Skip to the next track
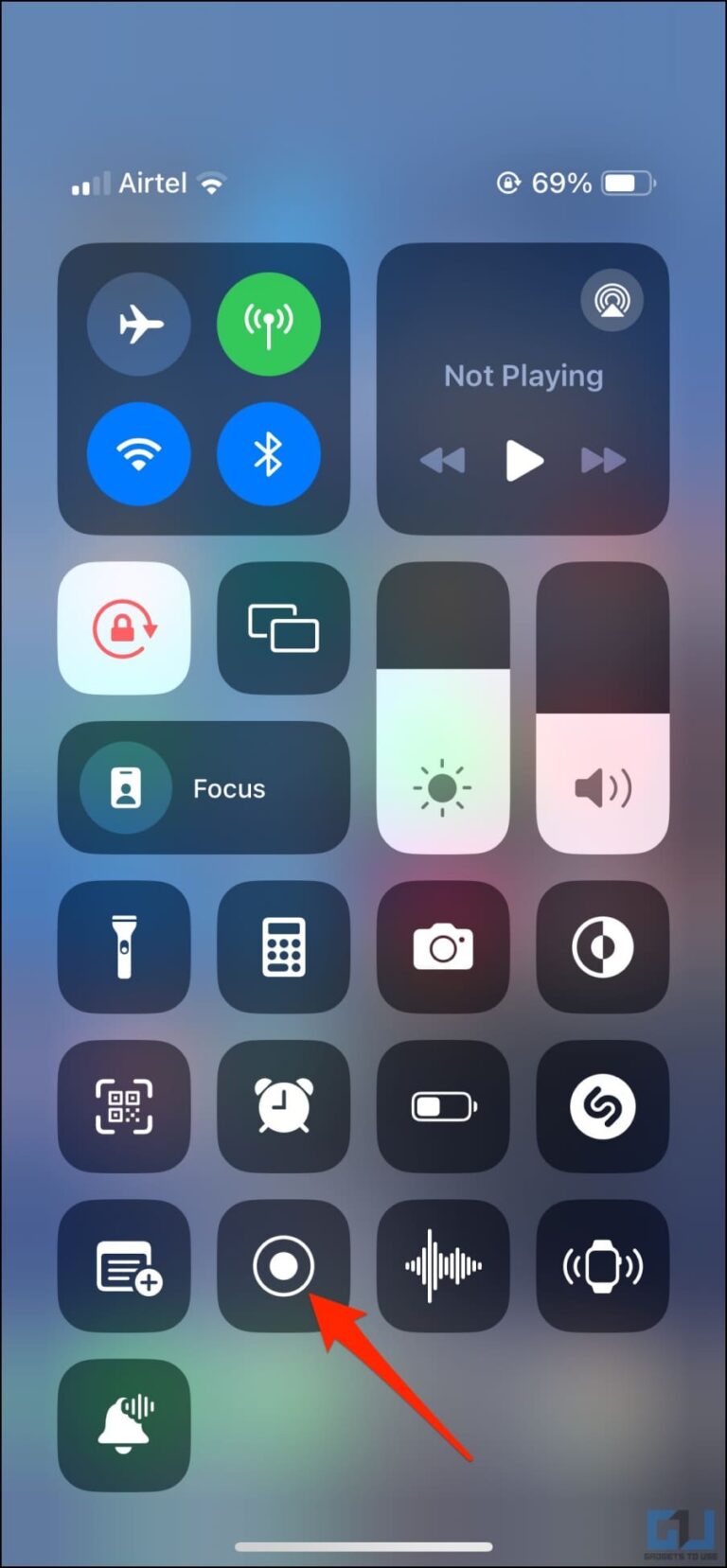The image size is (727, 1568). [603, 461]
